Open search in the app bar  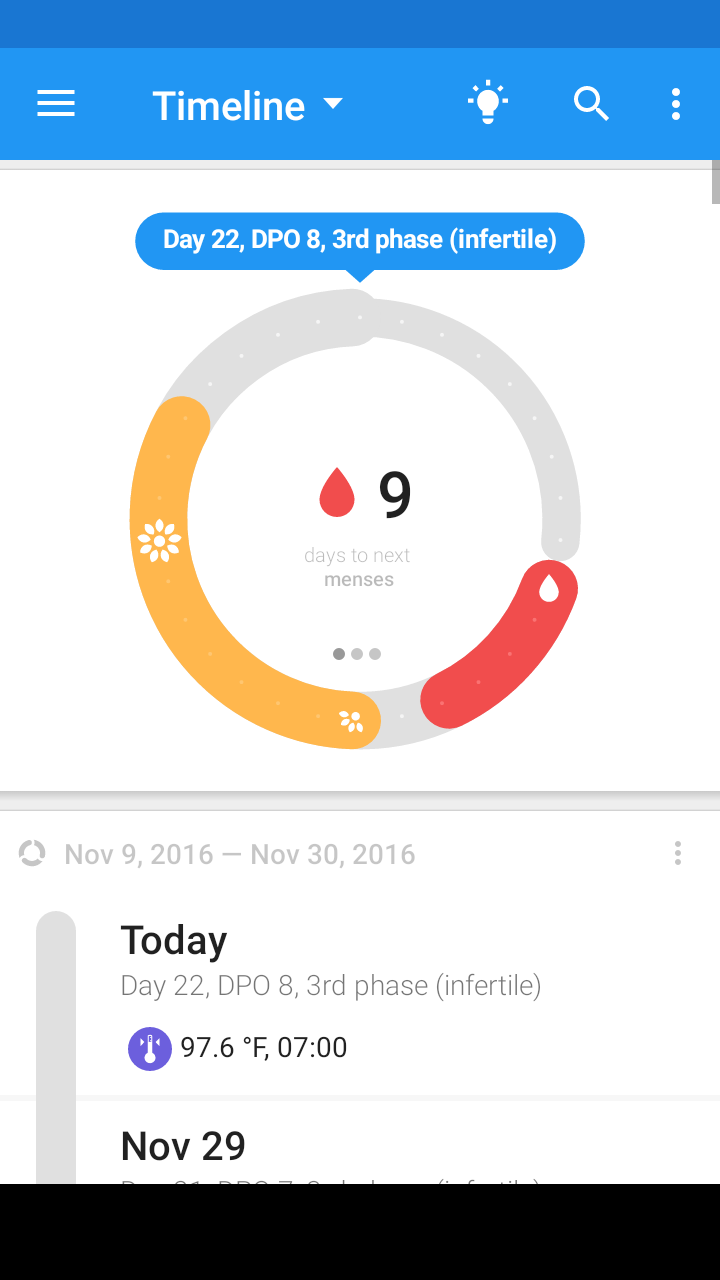coord(591,103)
